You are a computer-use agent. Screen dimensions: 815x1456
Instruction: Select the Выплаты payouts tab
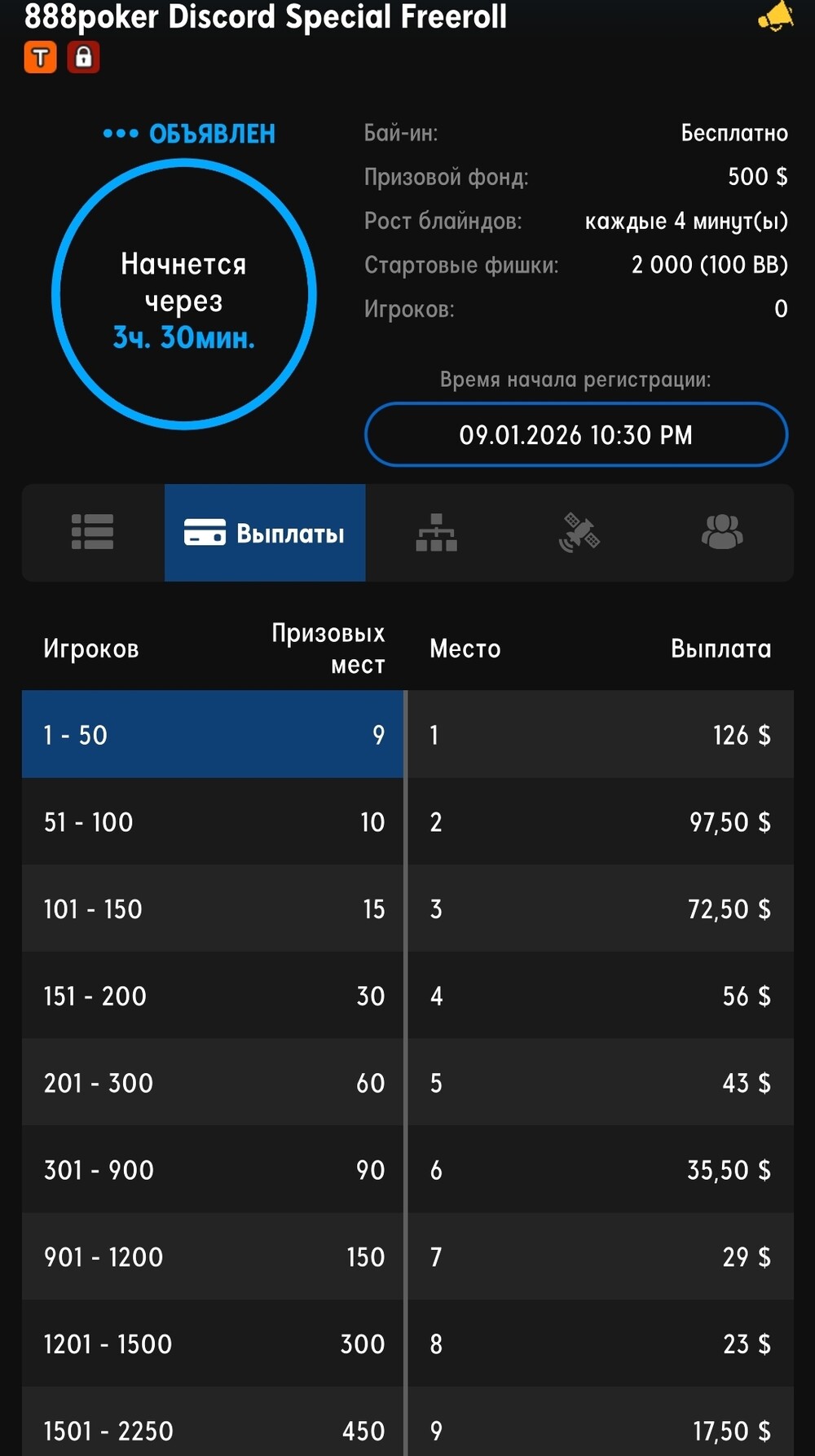[x=265, y=533]
